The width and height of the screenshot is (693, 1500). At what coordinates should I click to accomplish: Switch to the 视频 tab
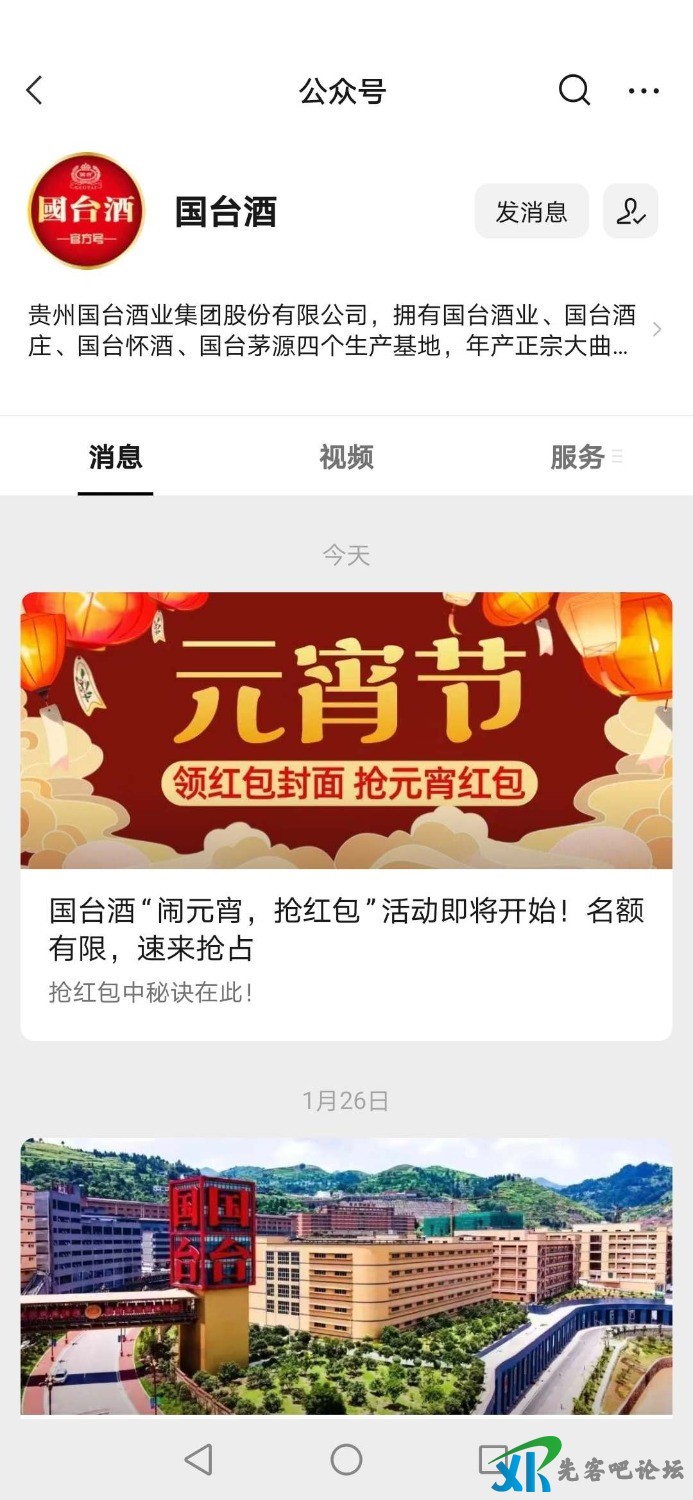pos(346,458)
